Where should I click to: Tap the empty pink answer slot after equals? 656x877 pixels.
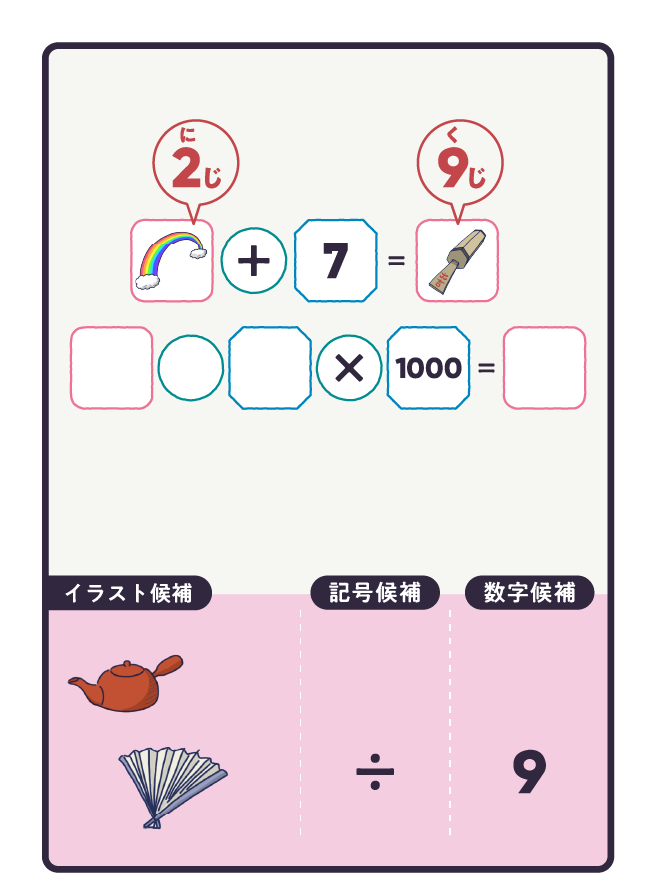point(544,368)
